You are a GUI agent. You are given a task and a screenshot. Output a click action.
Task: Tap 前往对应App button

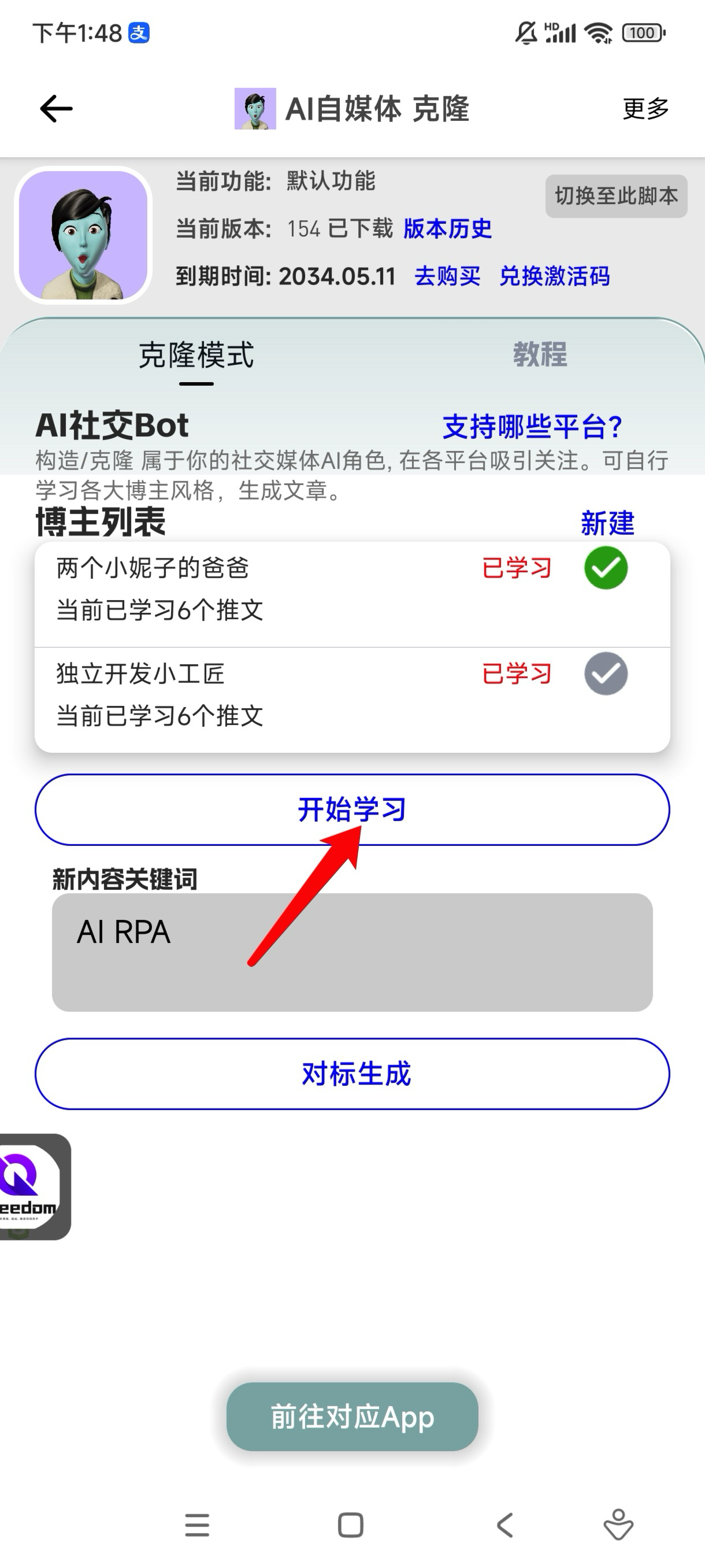pyautogui.click(x=352, y=1417)
